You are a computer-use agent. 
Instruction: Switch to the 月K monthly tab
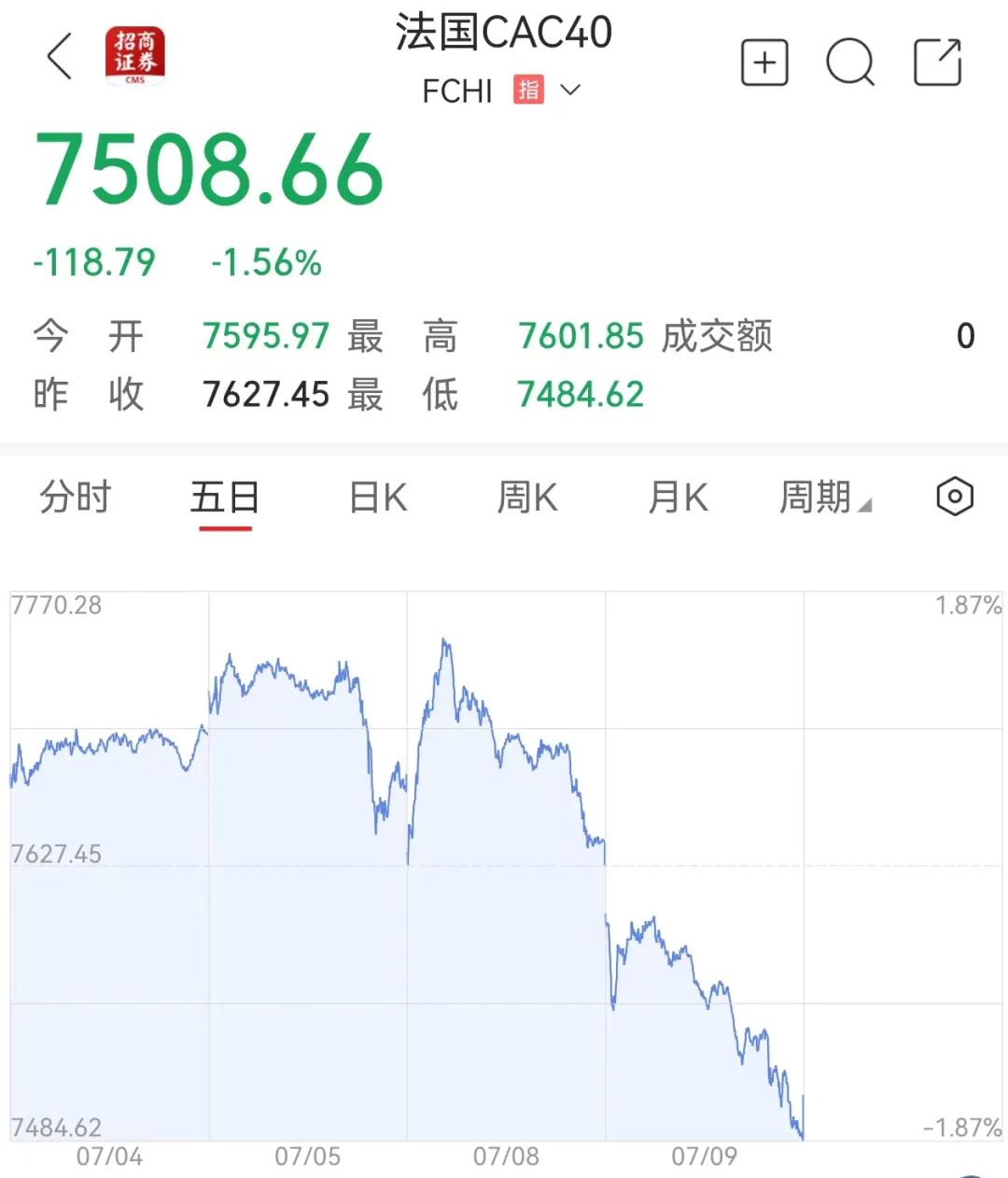678,498
